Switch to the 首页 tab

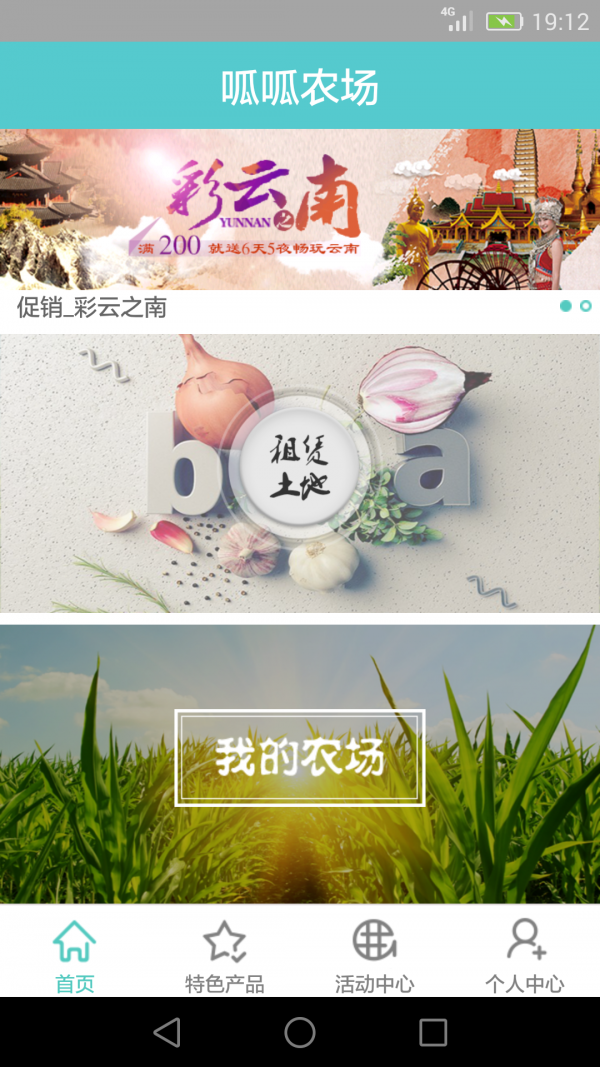pos(75,955)
